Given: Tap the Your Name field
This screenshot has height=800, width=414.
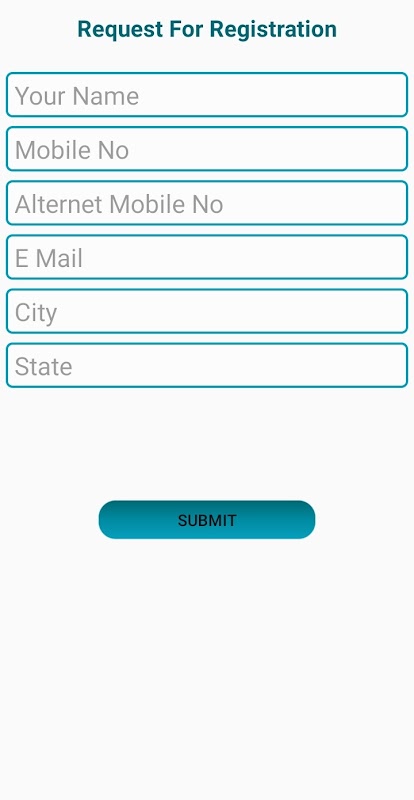Looking at the screenshot, I should coord(207,95).
